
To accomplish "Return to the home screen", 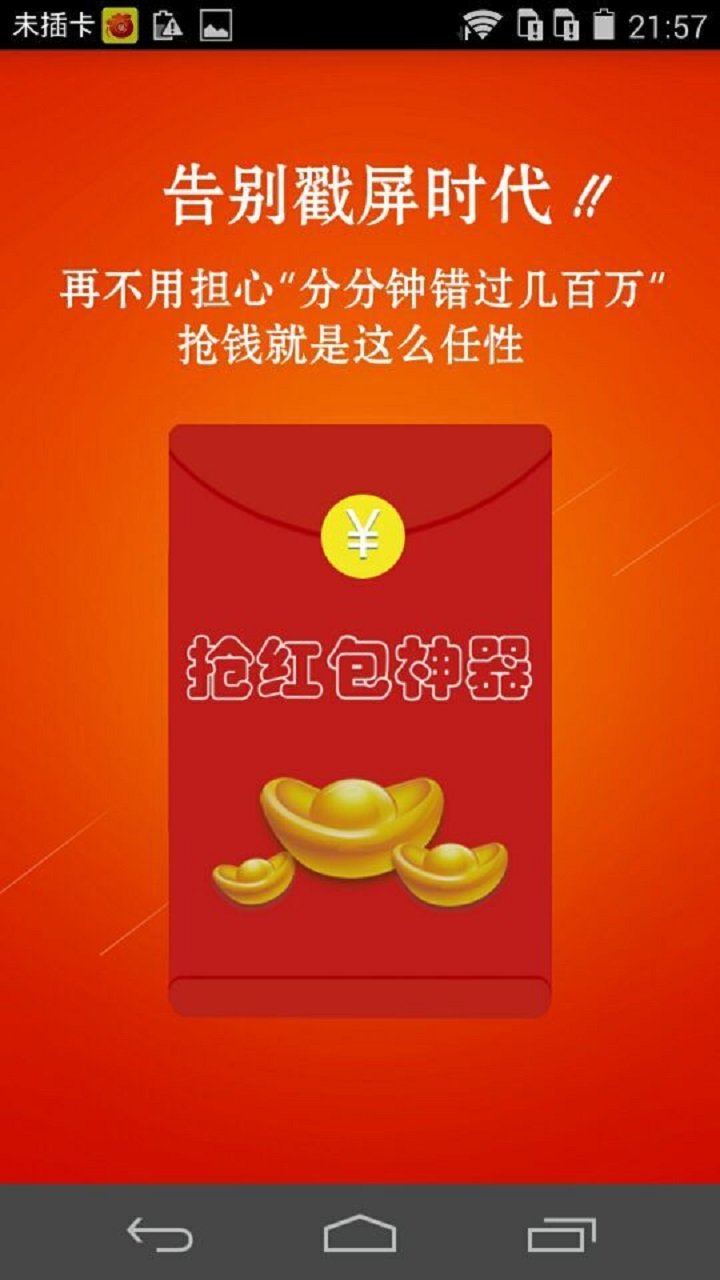I will click(360, 1234).
